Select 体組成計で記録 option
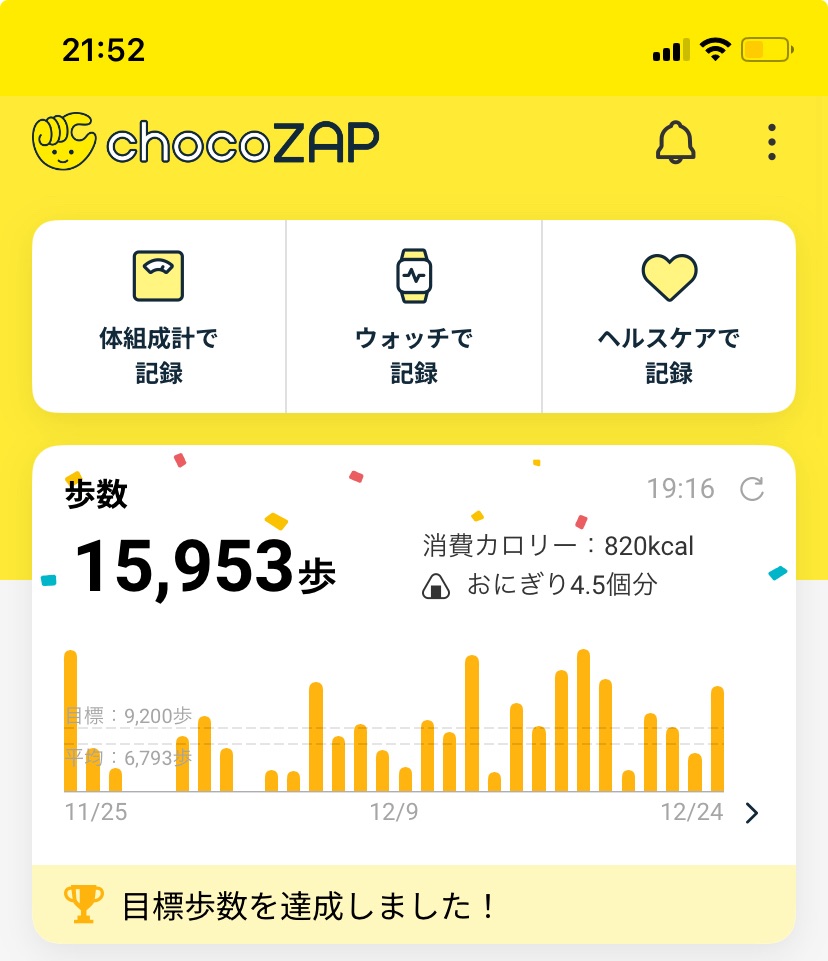The image size is (828, 961). (x=159, y=316)
